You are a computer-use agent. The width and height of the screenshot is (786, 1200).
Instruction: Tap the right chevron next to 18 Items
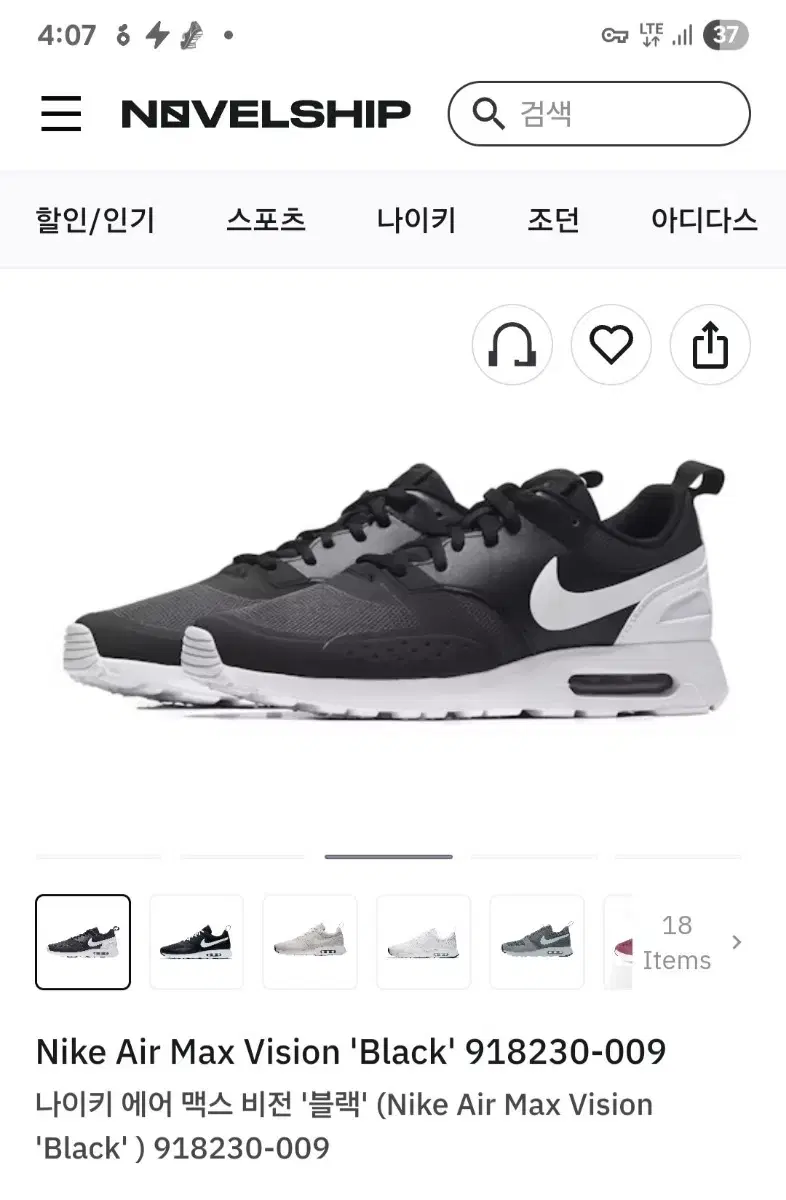pyautogui.click(x=737, y=941)
